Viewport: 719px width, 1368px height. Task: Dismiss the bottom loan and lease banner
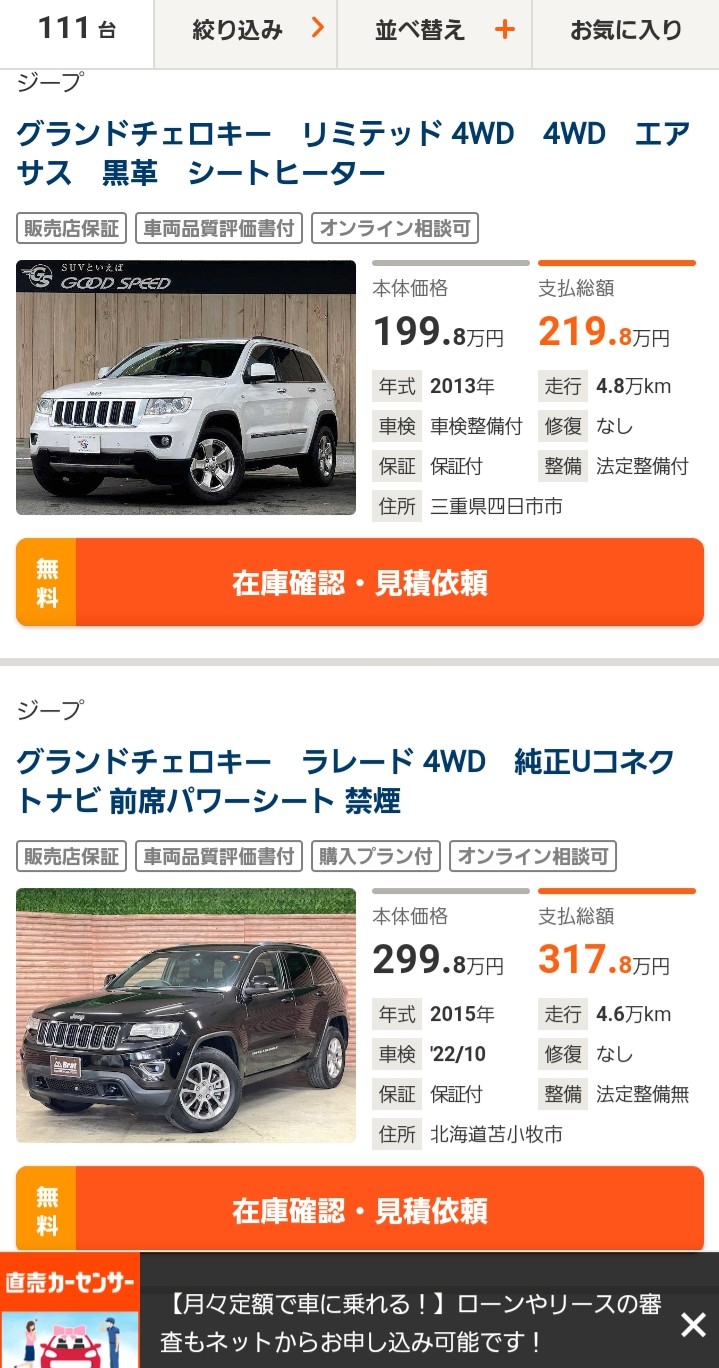pyautogui.click(x=693, y=1326)
